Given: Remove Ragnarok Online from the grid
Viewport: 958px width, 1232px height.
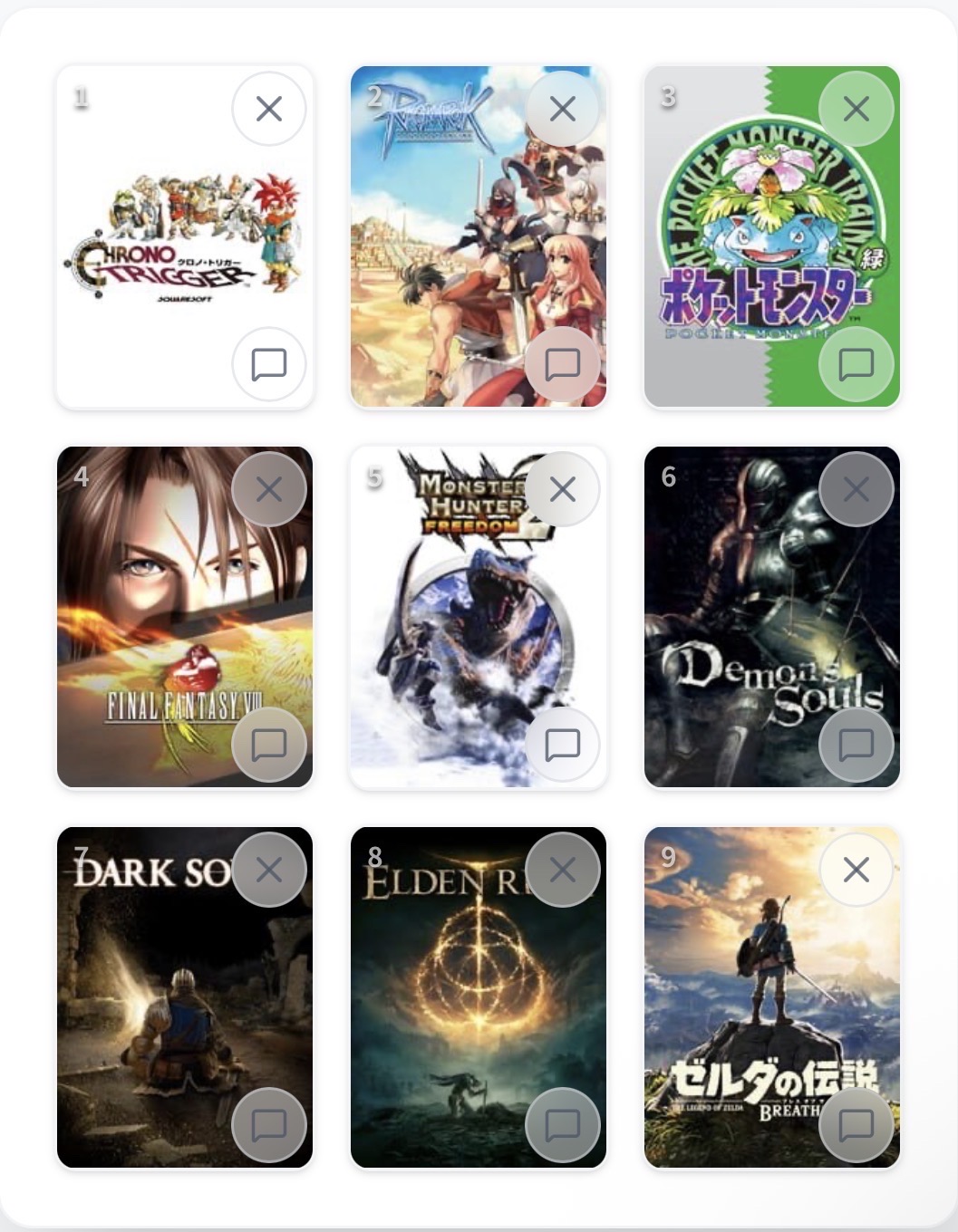Looking at the screenshot, I should tap(562, 109).
